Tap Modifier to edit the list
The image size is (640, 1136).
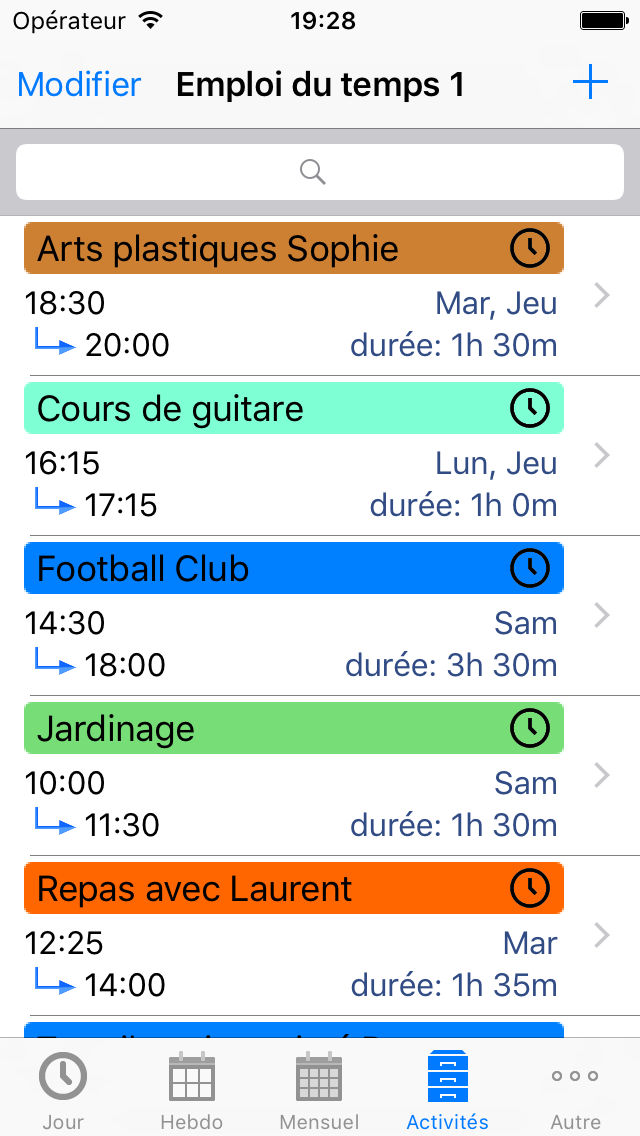(x=79, y=85)
